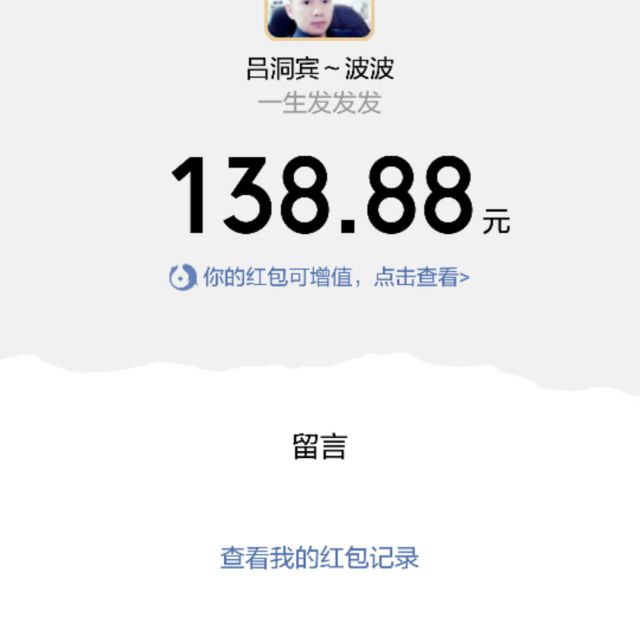Open 留言 to leave a message

tap(320, 447)
